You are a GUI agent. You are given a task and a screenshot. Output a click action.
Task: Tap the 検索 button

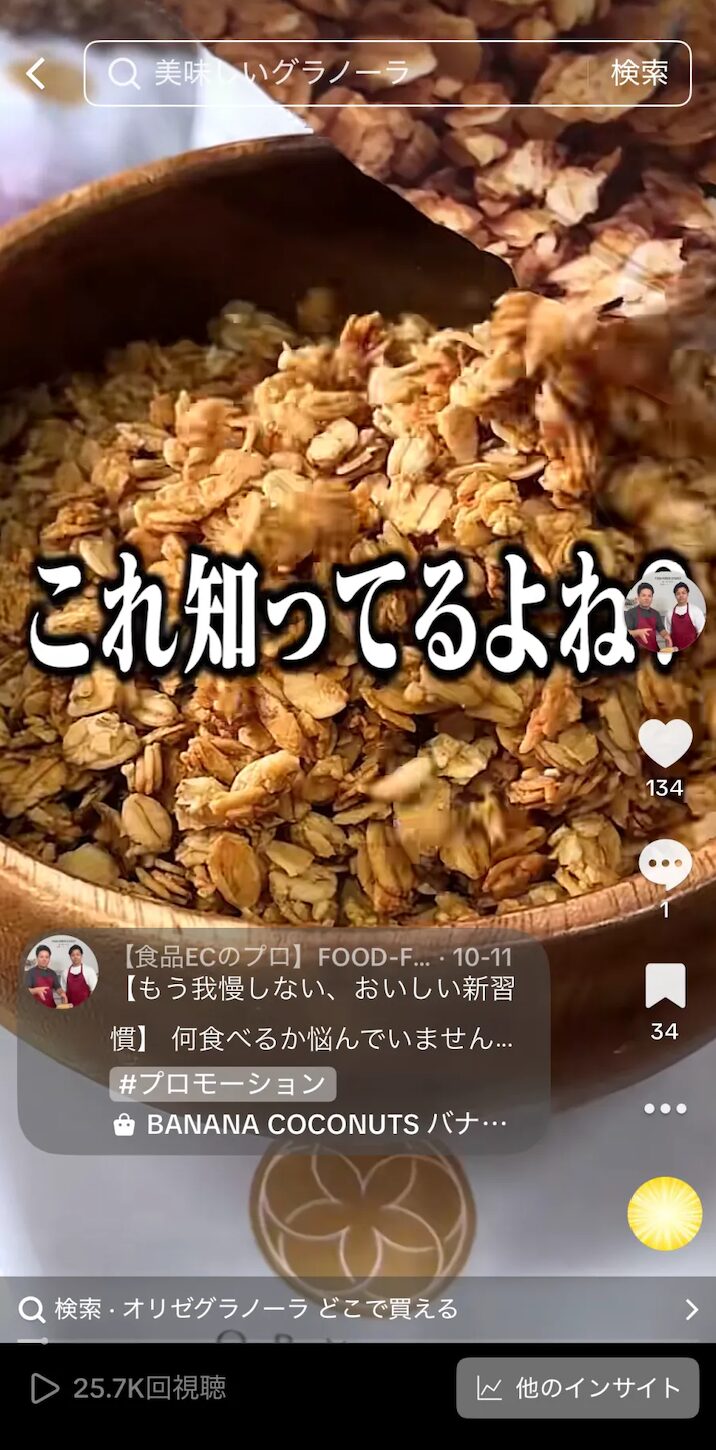point(639,73)
